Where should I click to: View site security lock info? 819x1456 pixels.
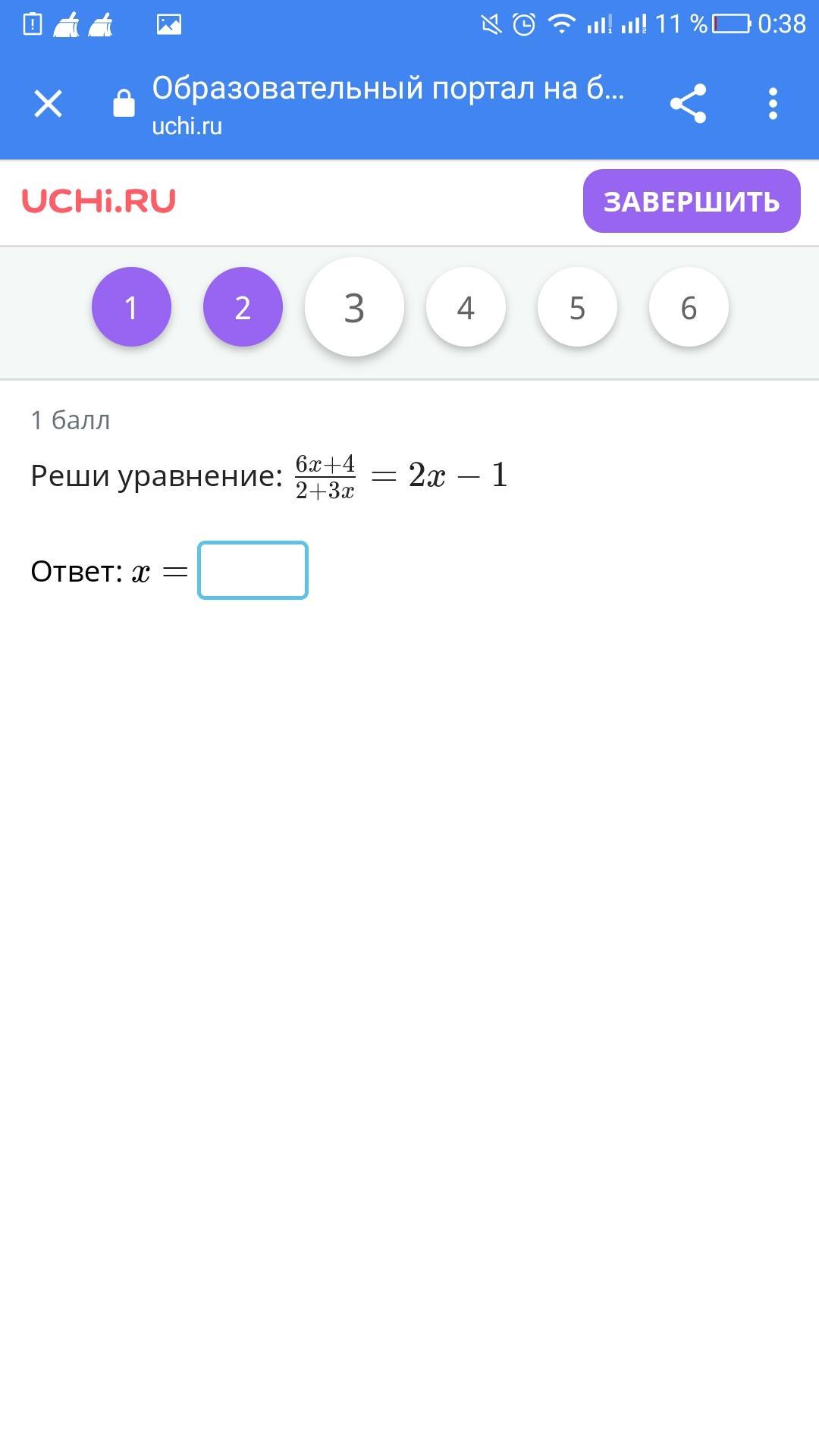click(x=124, y=104)
